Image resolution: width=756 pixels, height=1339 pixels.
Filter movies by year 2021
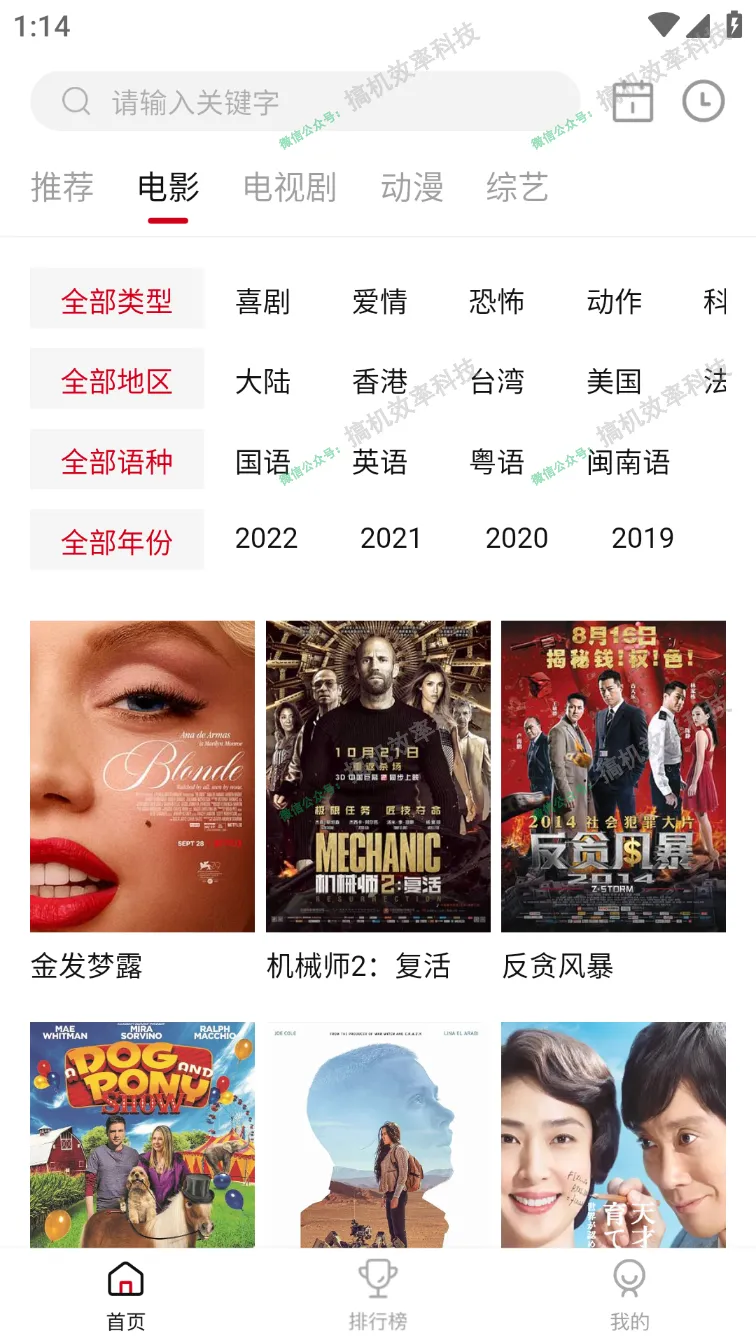pyautogui.click(x=391, y=538)
